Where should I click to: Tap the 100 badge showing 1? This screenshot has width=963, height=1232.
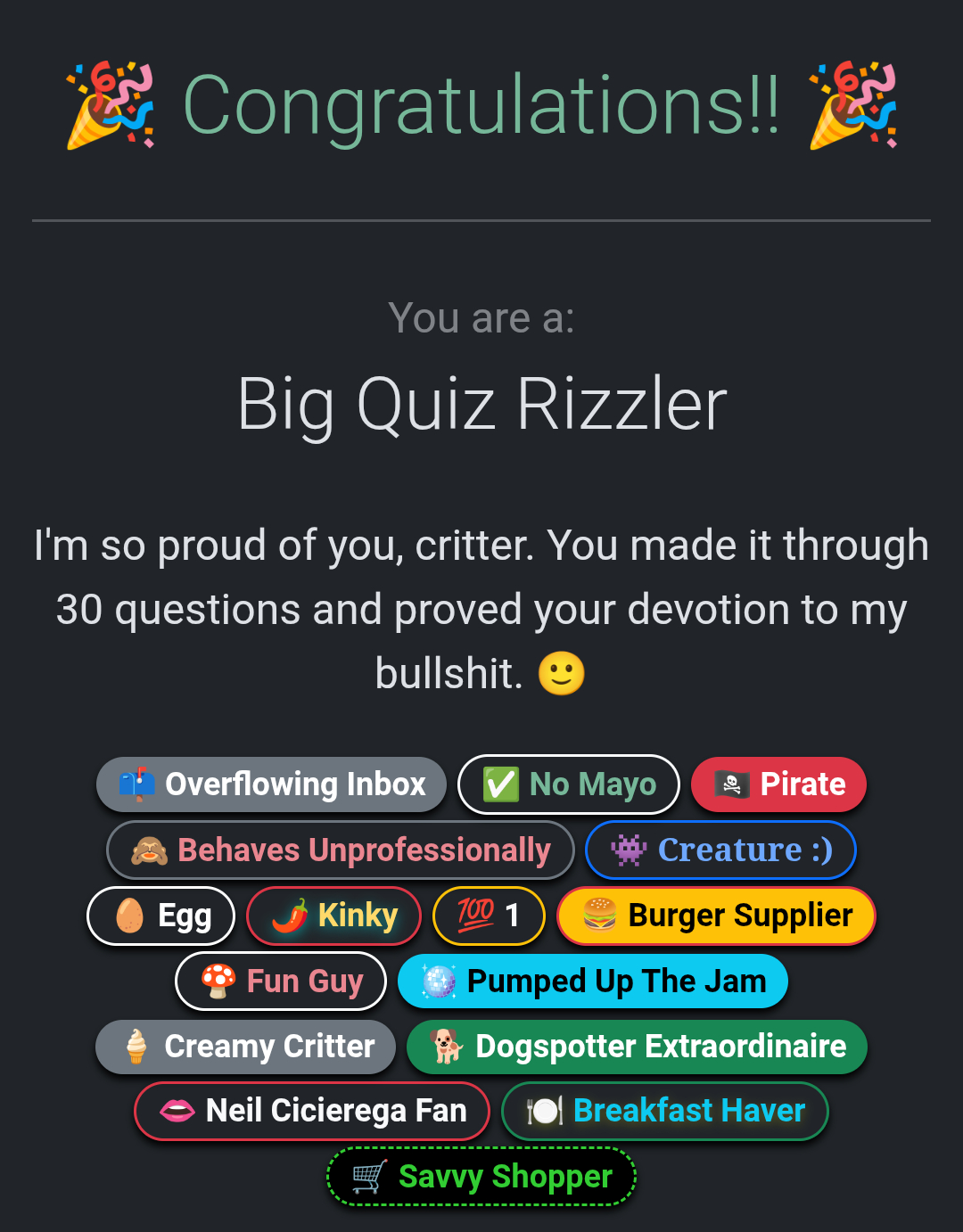(489, 916)
